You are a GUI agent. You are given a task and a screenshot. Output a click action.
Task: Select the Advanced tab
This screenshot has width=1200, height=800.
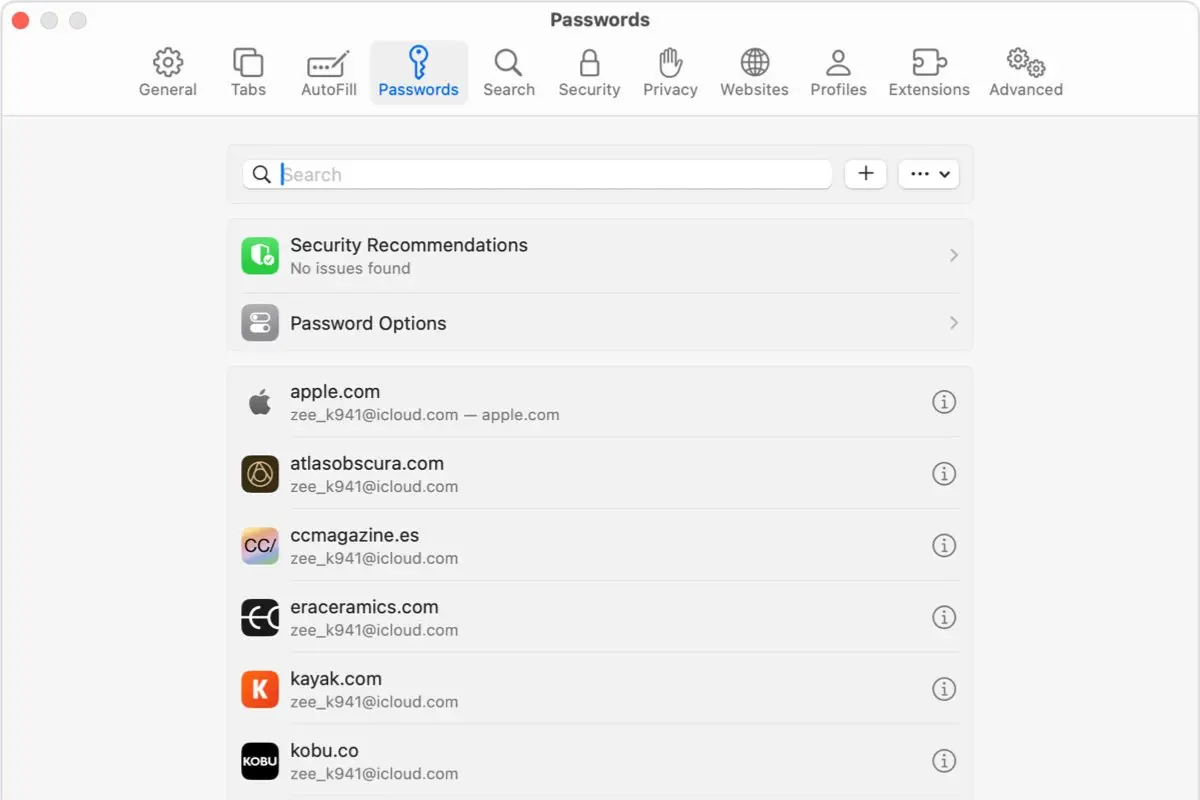(1025, 73)
